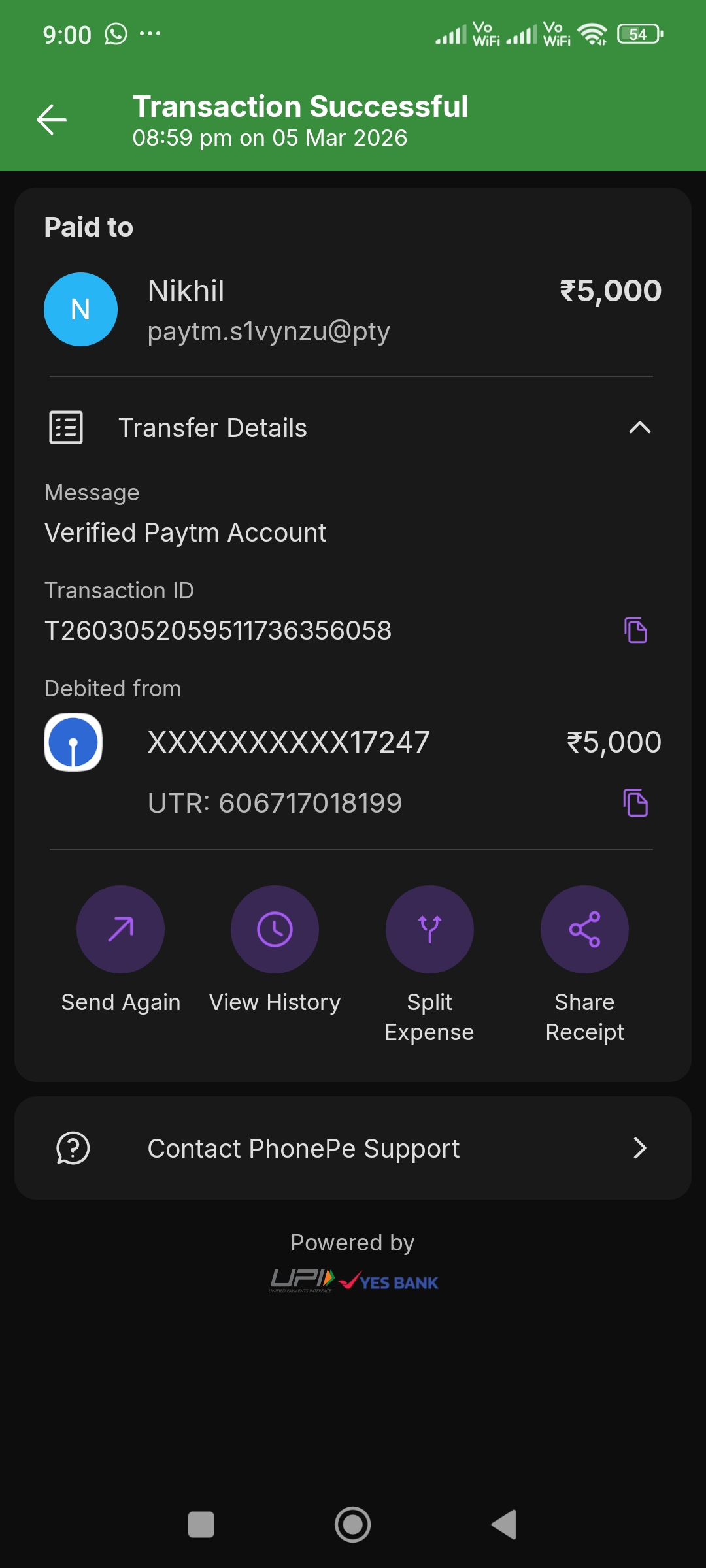The height and width of the screenshot is (1568, 706).
Task: Share the receipt
Action: tap(584, 930)
